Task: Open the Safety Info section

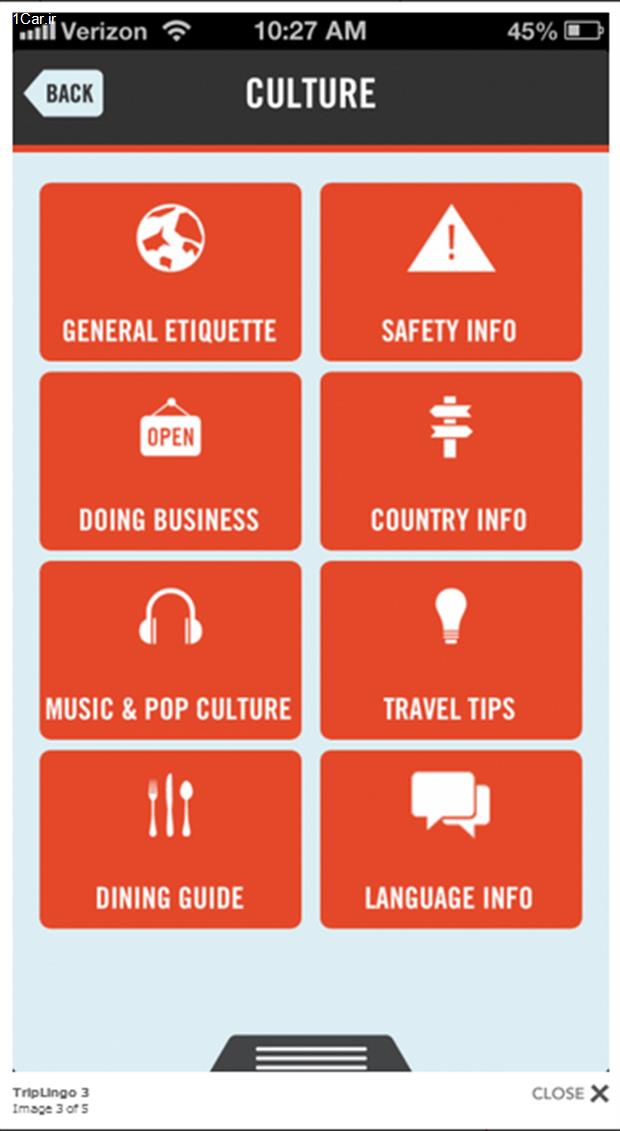Action: pyautogui.click(x=451, y=271)
